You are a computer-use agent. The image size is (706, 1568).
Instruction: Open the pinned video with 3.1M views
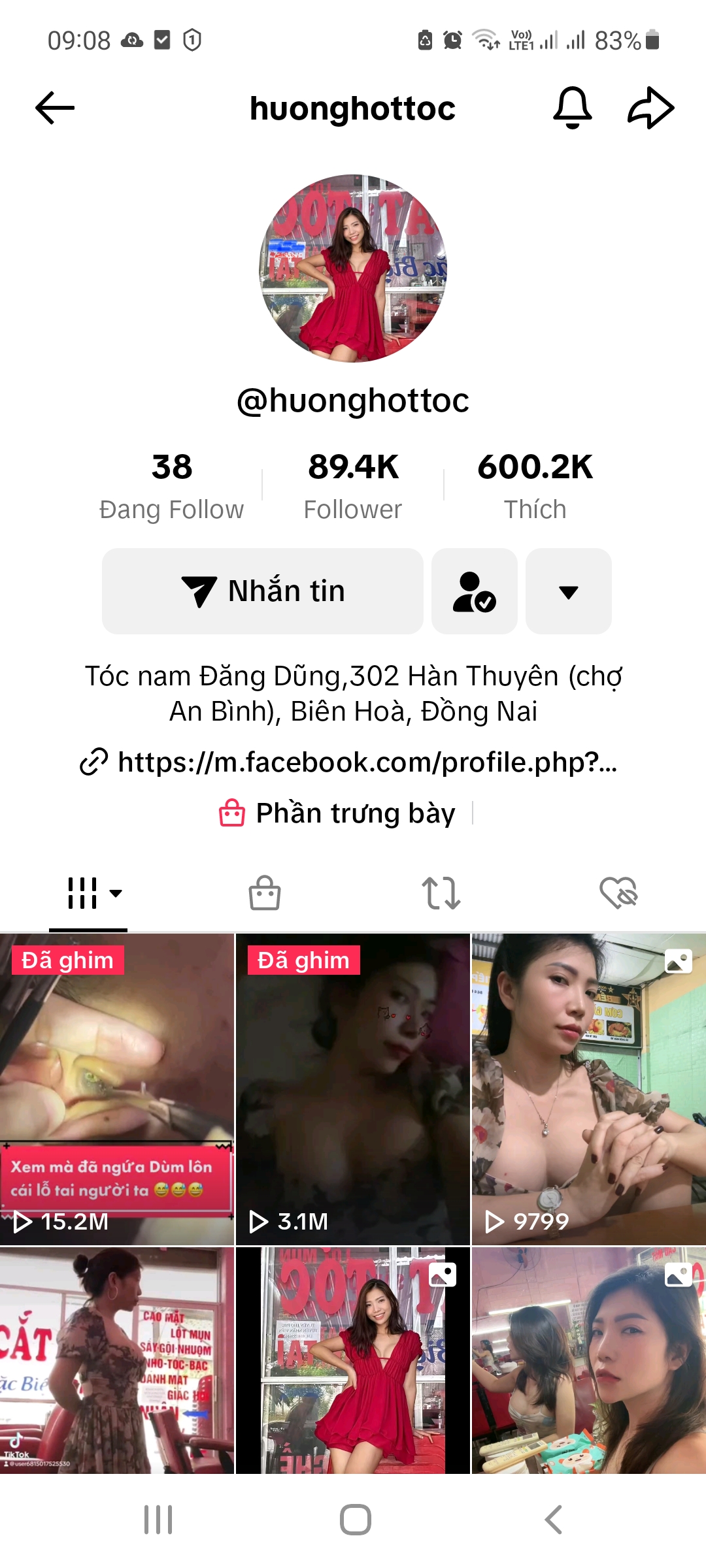[353, 1089]
